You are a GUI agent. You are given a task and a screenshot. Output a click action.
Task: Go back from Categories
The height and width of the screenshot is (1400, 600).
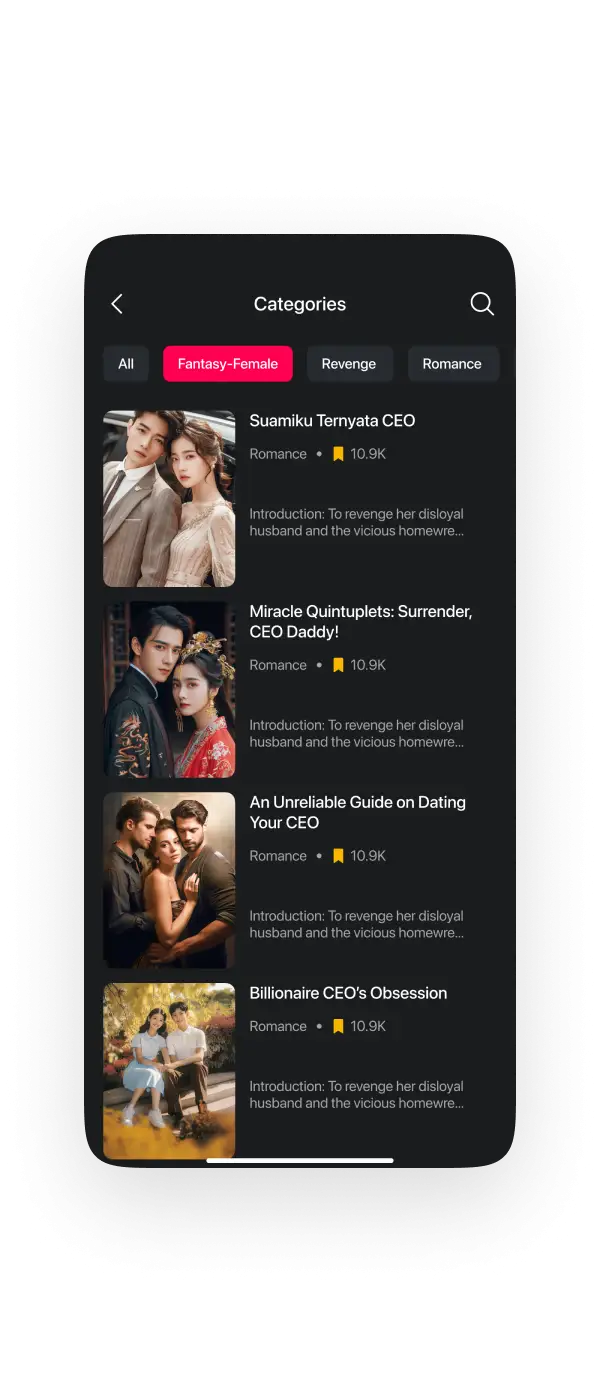click(117, 304)
